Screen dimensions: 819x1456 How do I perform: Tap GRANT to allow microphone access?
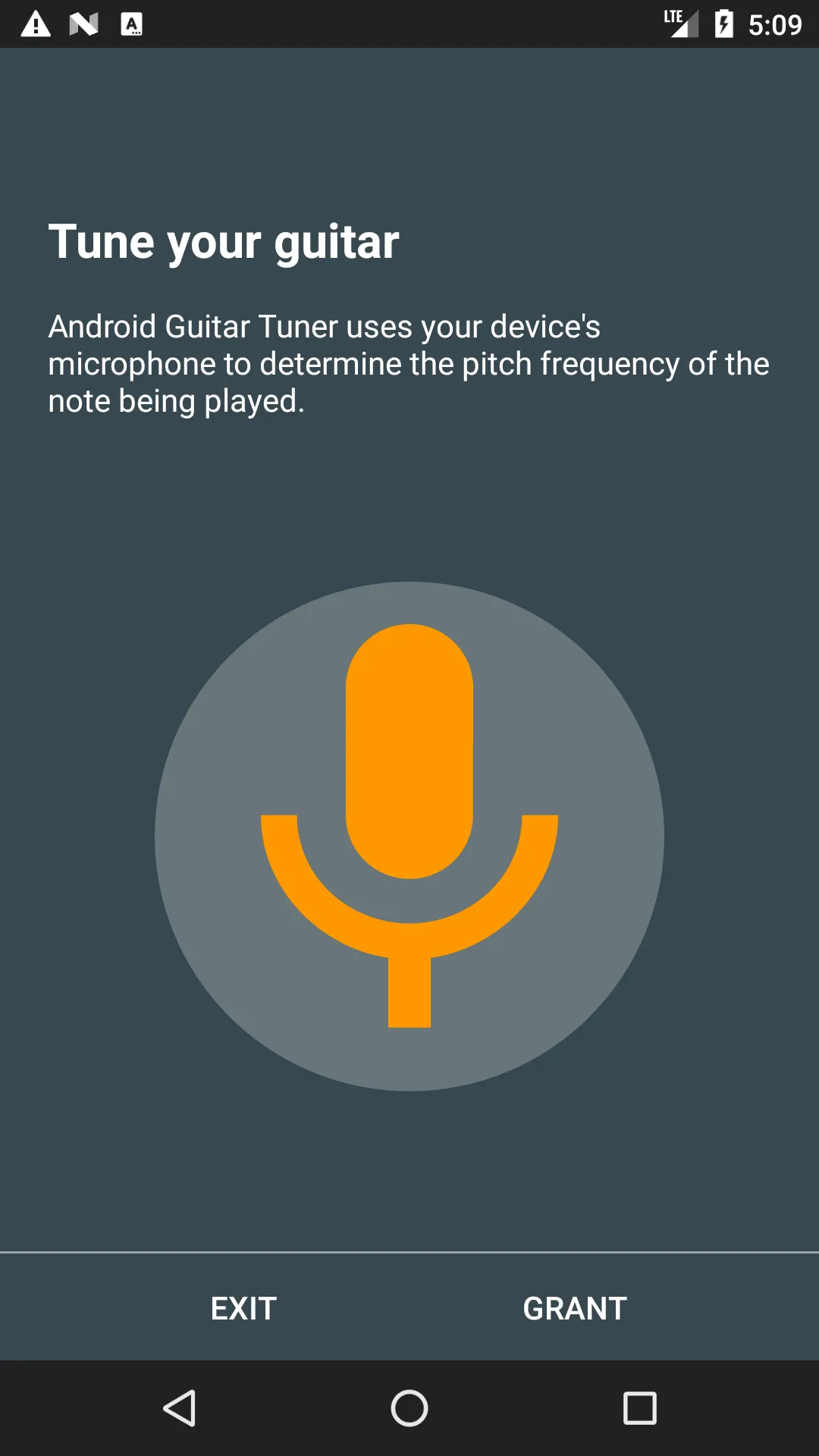coord(575,1308)
